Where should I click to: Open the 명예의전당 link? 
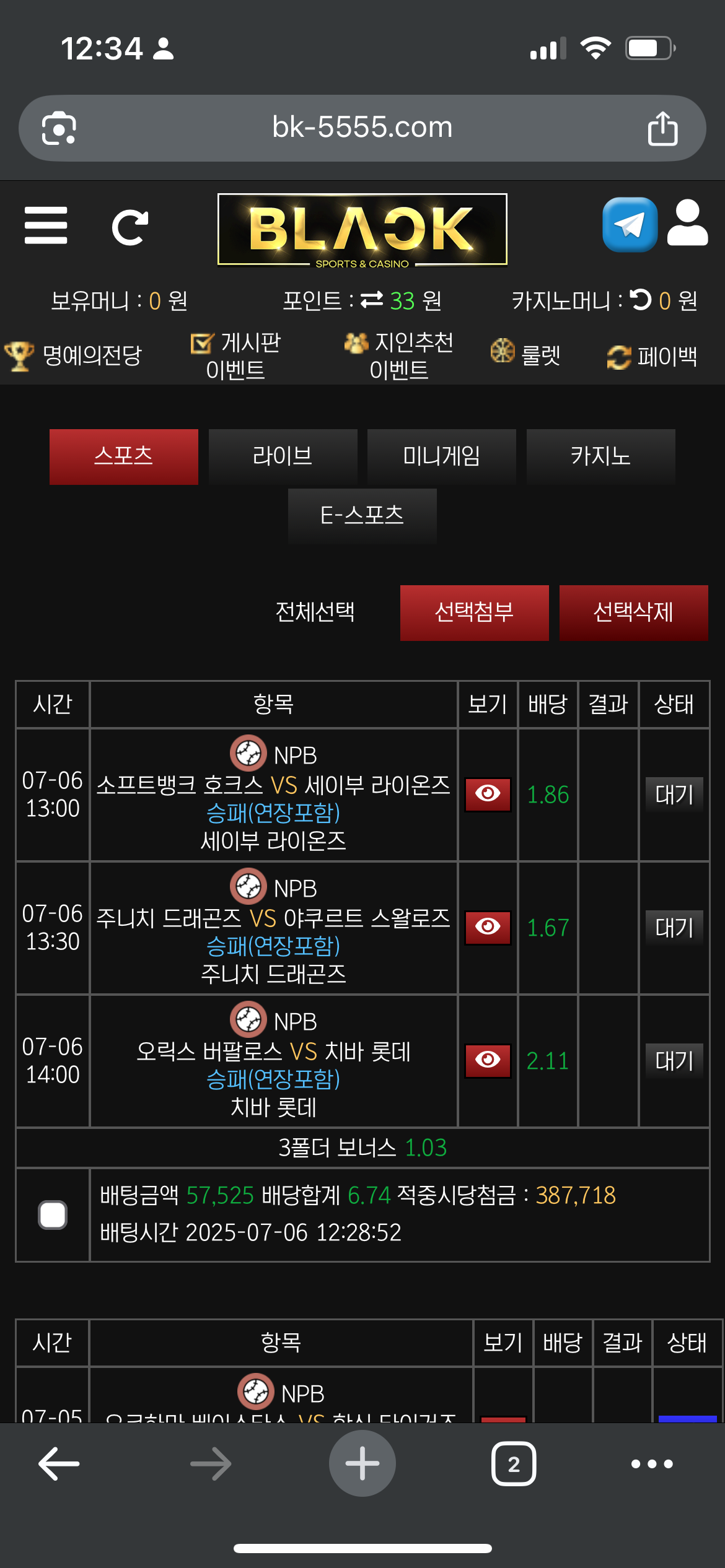pyautogui.click(x=74, y=355)
